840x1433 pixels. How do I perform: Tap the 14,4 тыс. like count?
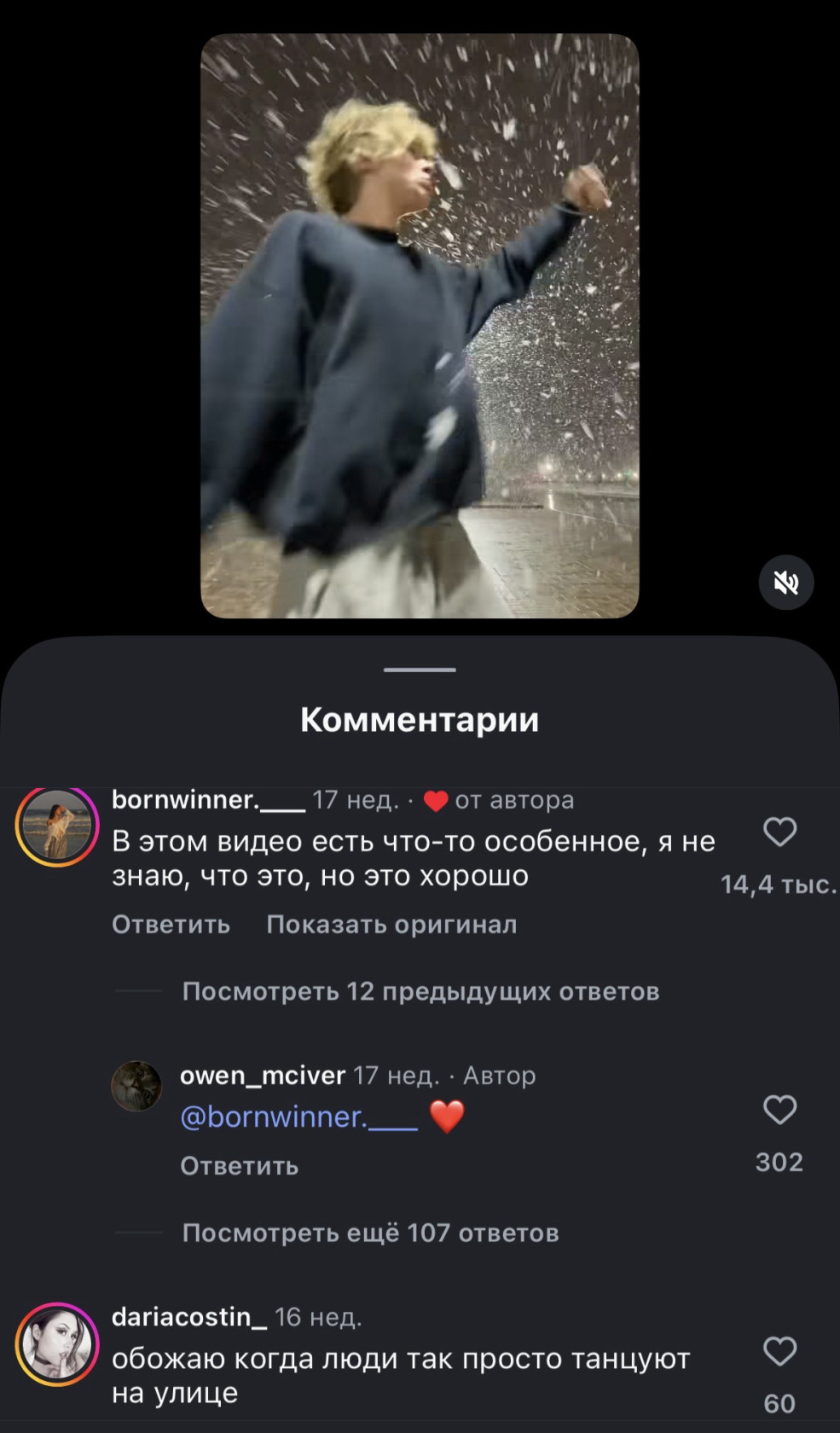(x=779, y=885)
